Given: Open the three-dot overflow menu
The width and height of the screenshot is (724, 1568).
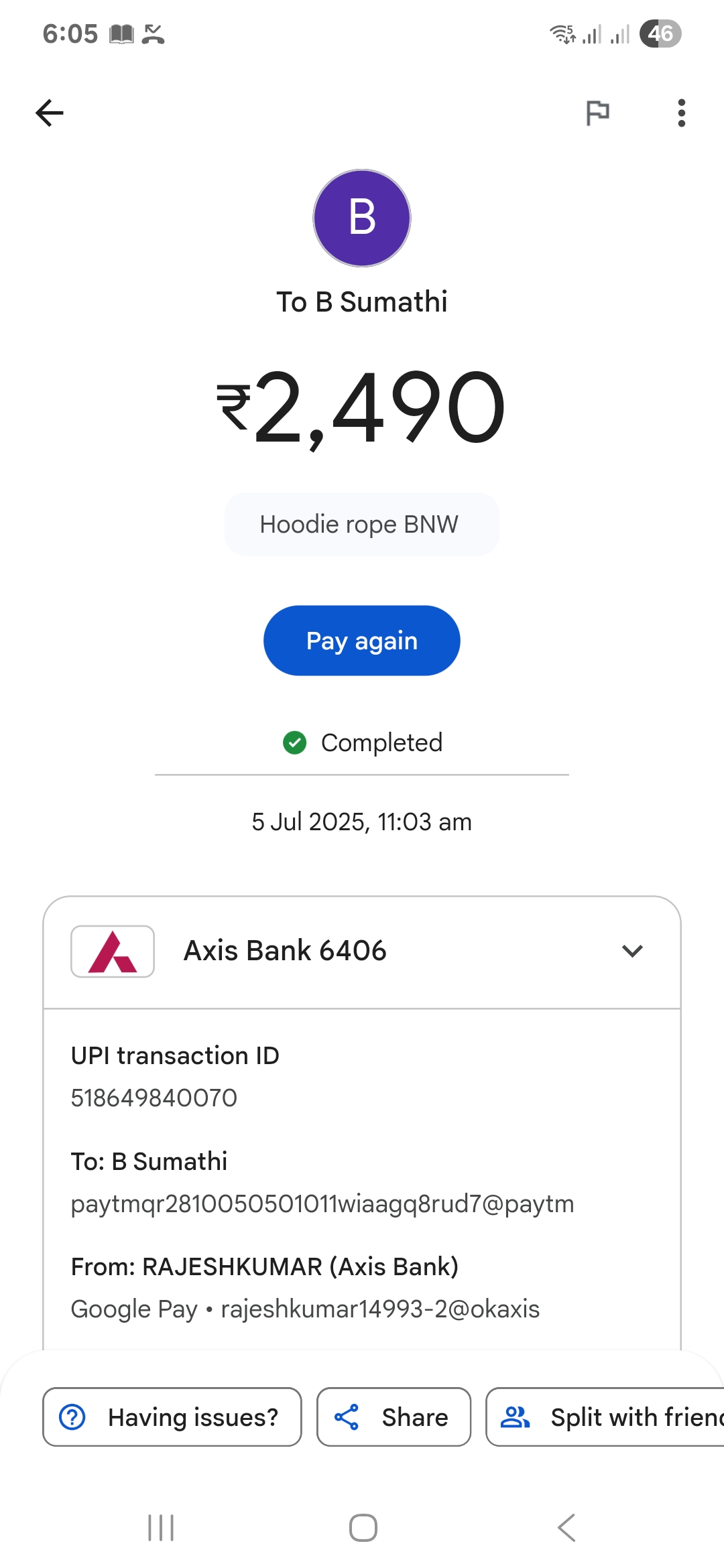Looking at the screenshot, I should 681,113.
